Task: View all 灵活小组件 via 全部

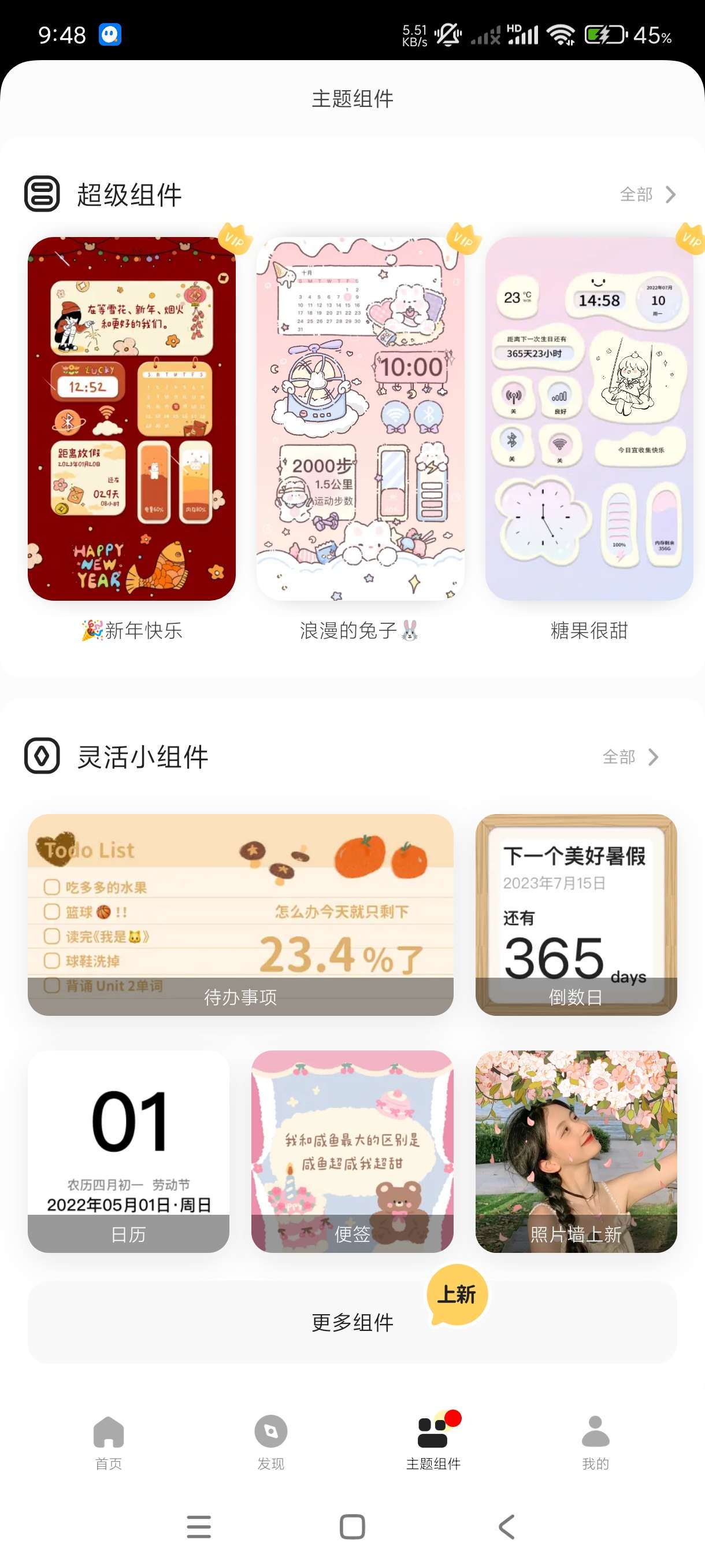Action: [x=630, y=757]
